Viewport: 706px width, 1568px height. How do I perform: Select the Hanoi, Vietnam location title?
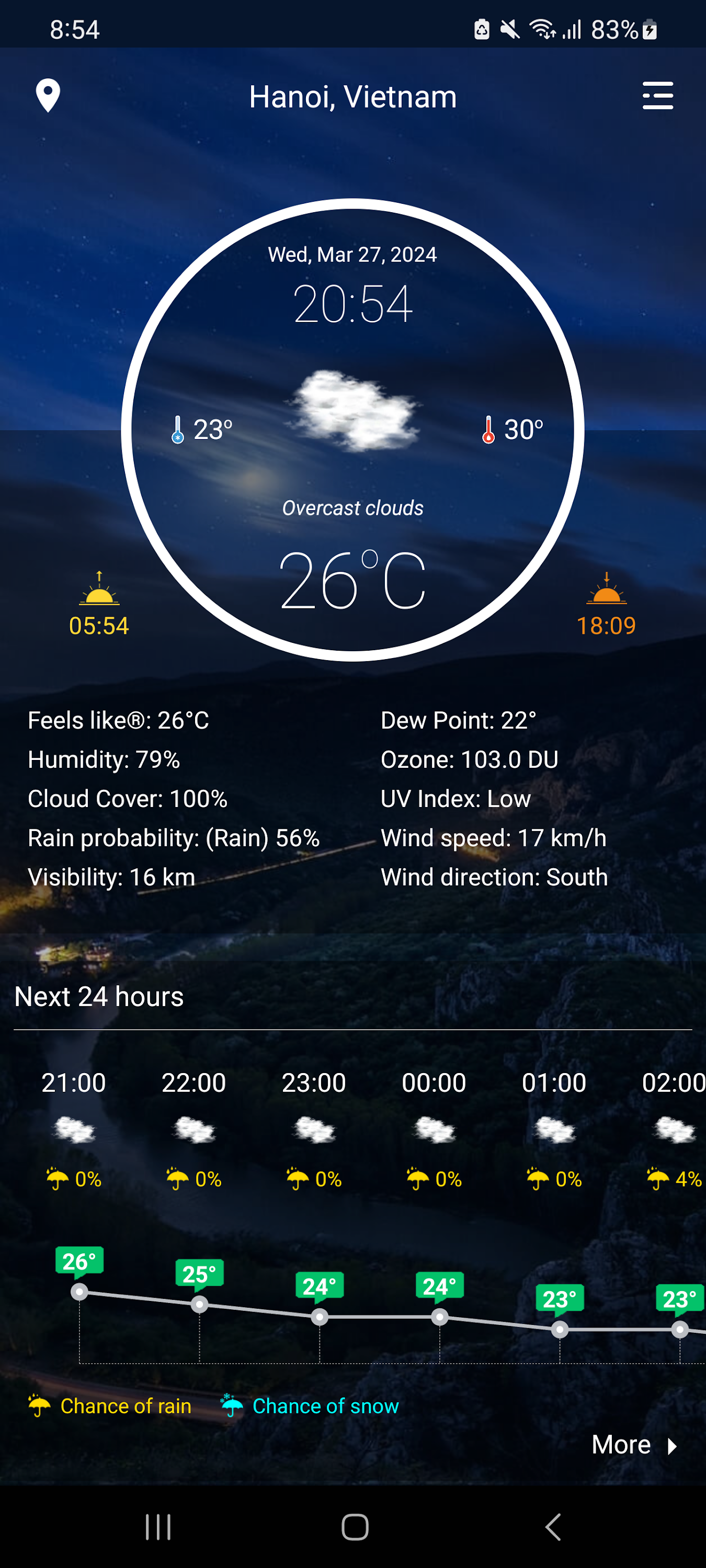click(352, 97)
